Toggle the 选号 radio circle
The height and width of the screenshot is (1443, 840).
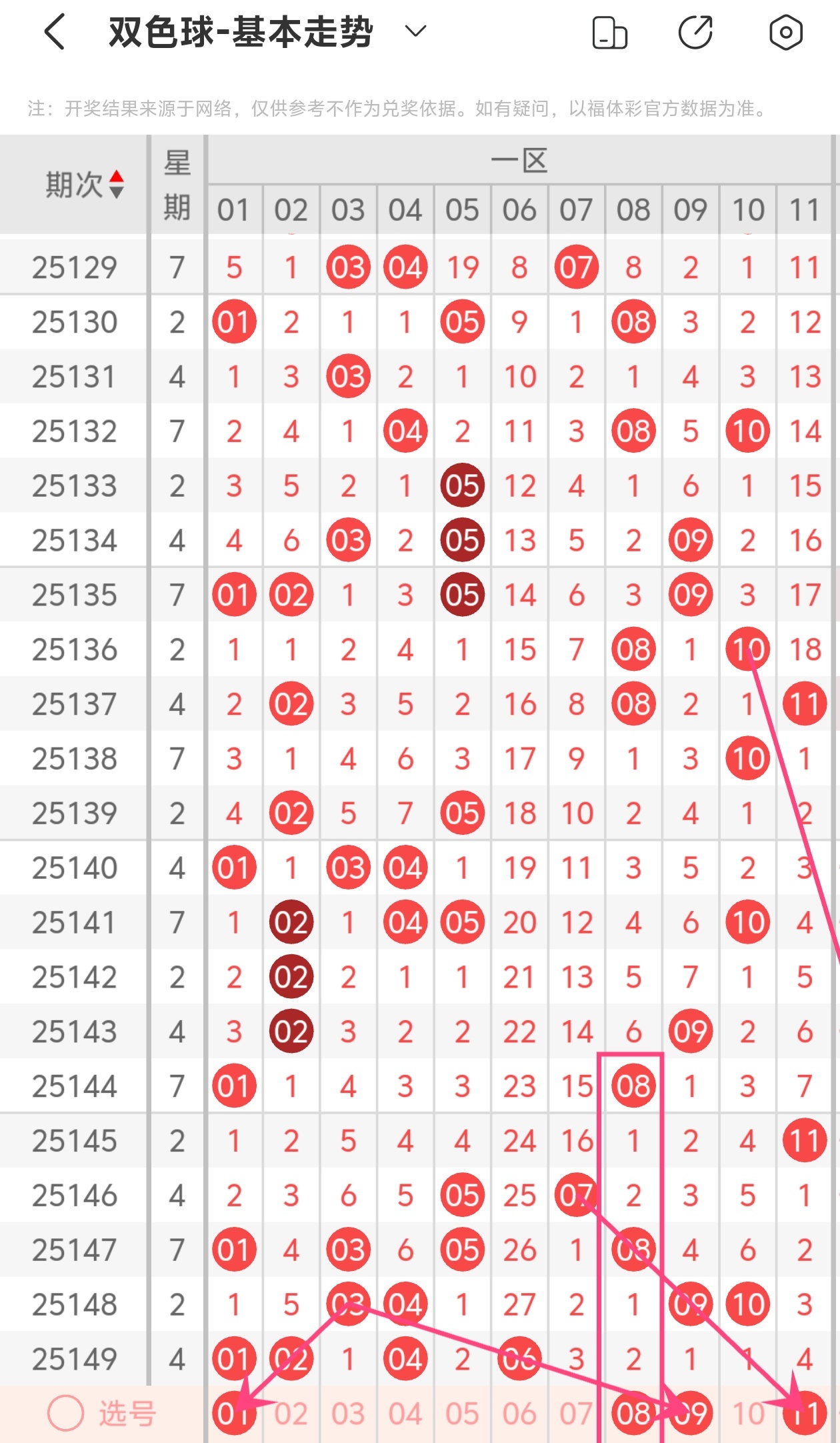coord(66,1413)
